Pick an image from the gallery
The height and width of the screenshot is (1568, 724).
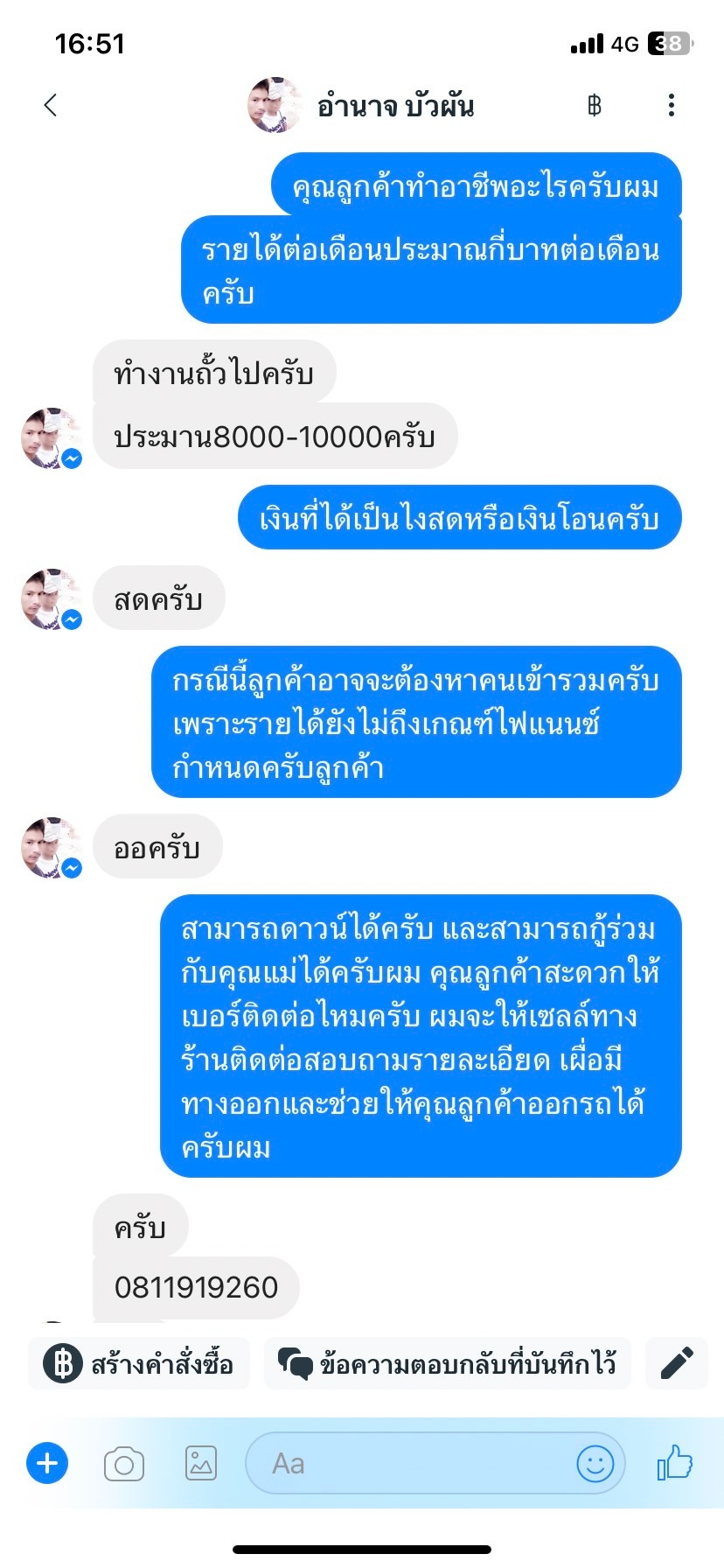[x=201, y=1463]
